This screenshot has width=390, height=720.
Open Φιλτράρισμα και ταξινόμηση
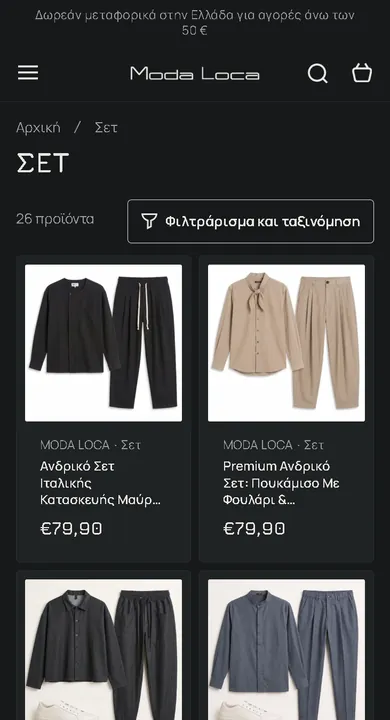click(x=251, y=221)
